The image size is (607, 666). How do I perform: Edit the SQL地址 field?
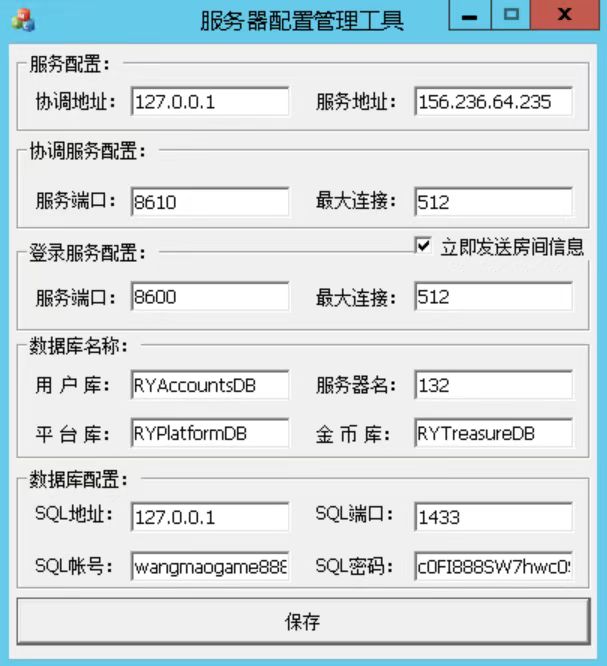click(209, 517)
